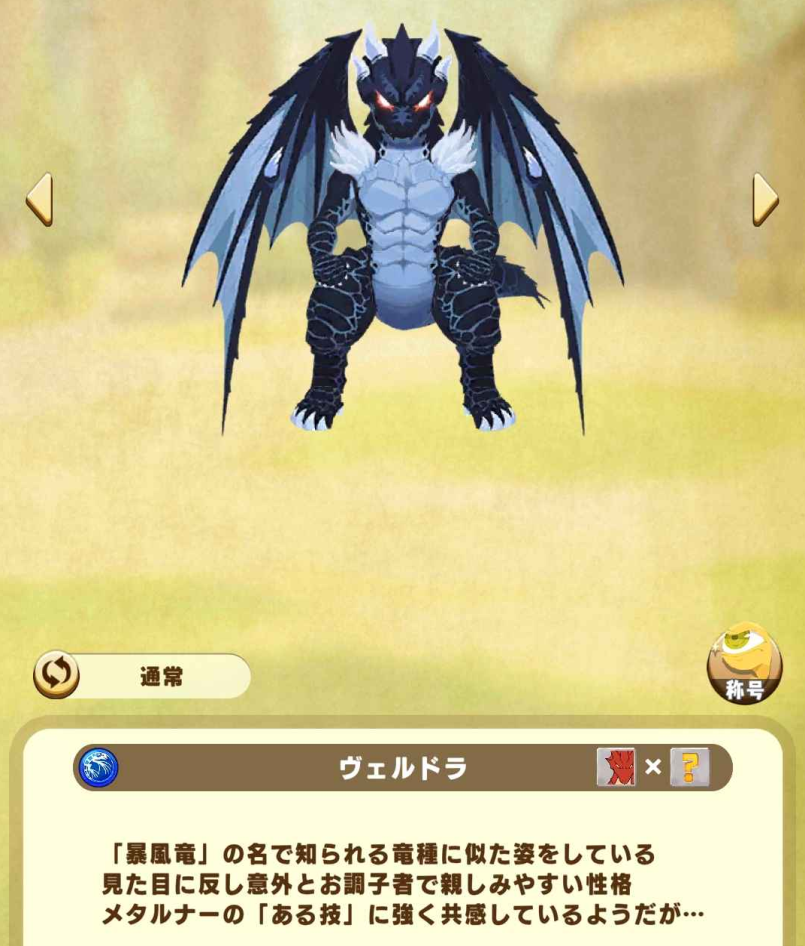Go to the previous monster with the left arrow
Image resolution: width=805 pixels, height=946 pixels.
[39, 199]
